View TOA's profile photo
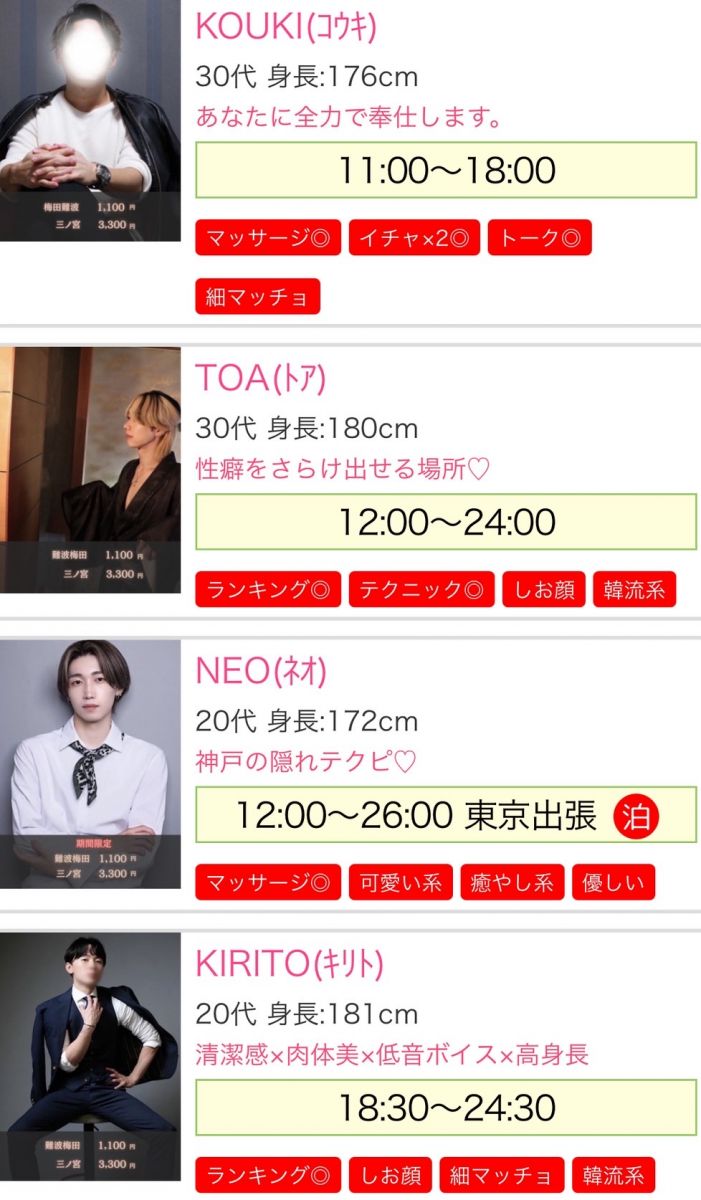Viewport: 701px width, 1200px height. [90, 470]
